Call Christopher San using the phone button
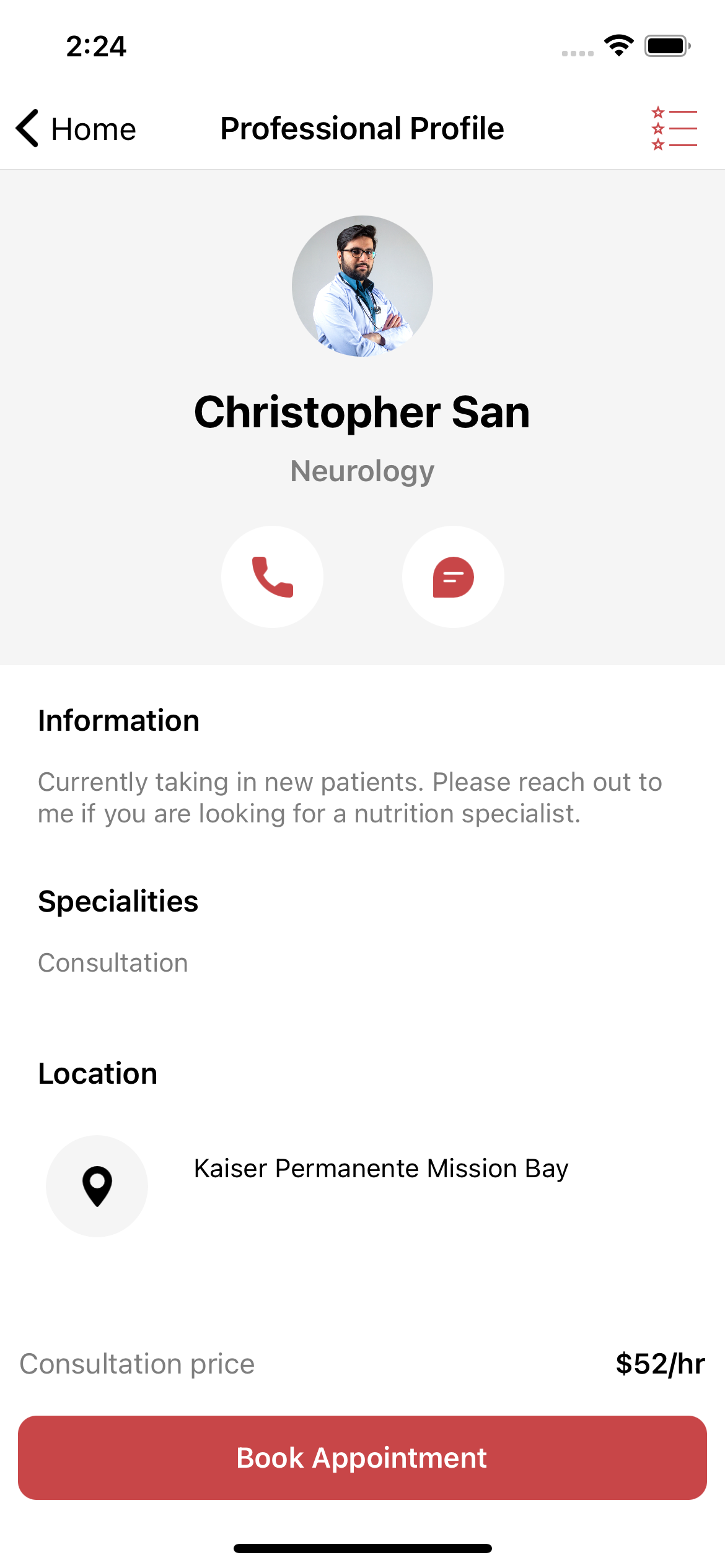The height and width of the screenshot is (1568, 725). tap(272, 577)
